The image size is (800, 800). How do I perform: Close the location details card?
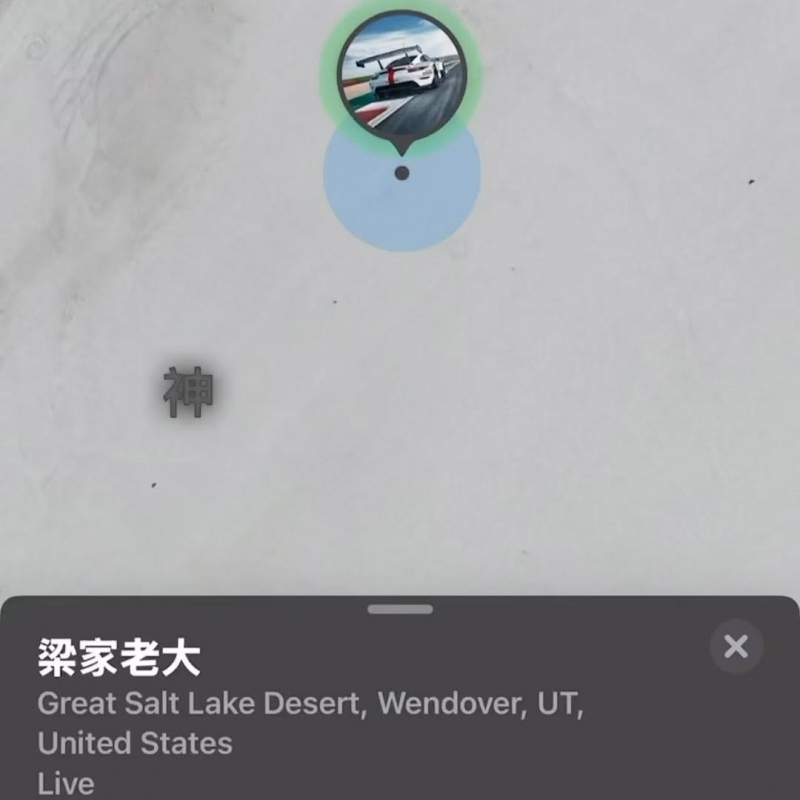[x=736, y=646]
